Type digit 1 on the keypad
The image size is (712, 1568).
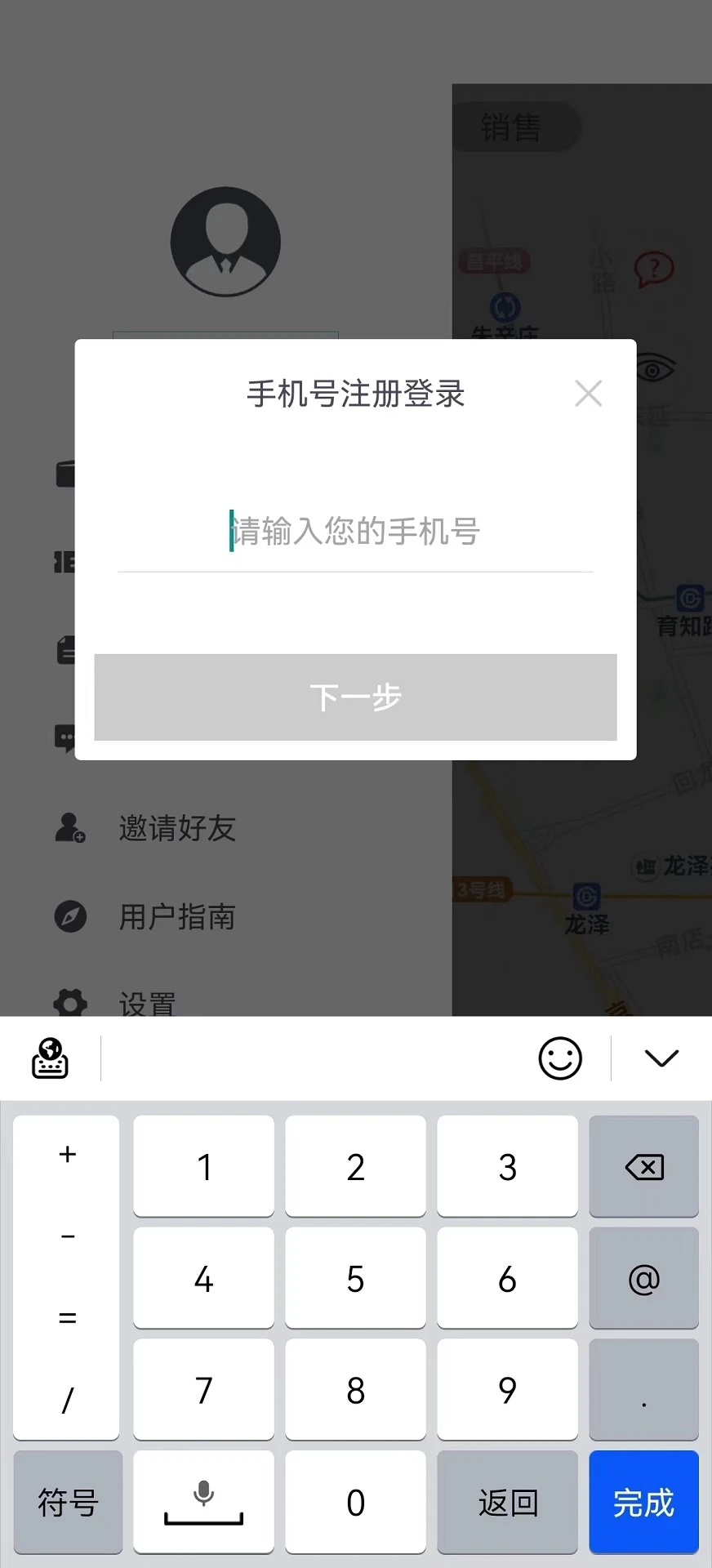203,1167
